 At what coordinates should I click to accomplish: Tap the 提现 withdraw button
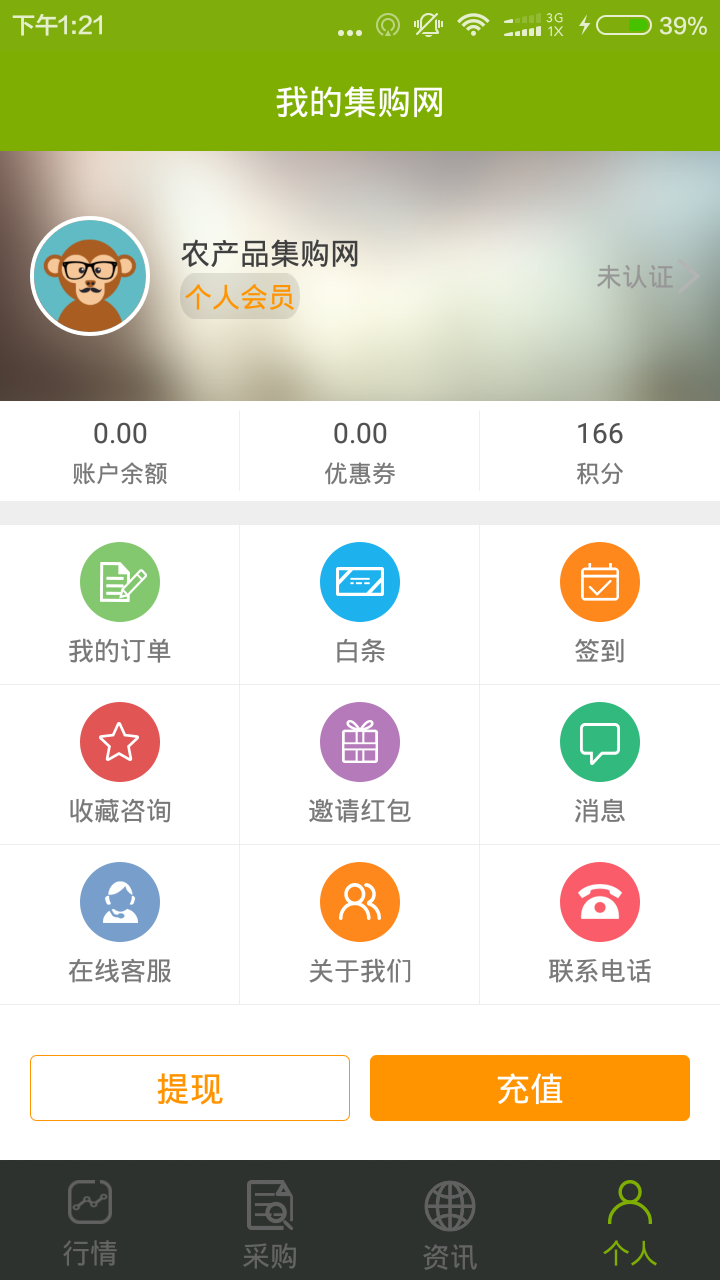click(190, 1088)
